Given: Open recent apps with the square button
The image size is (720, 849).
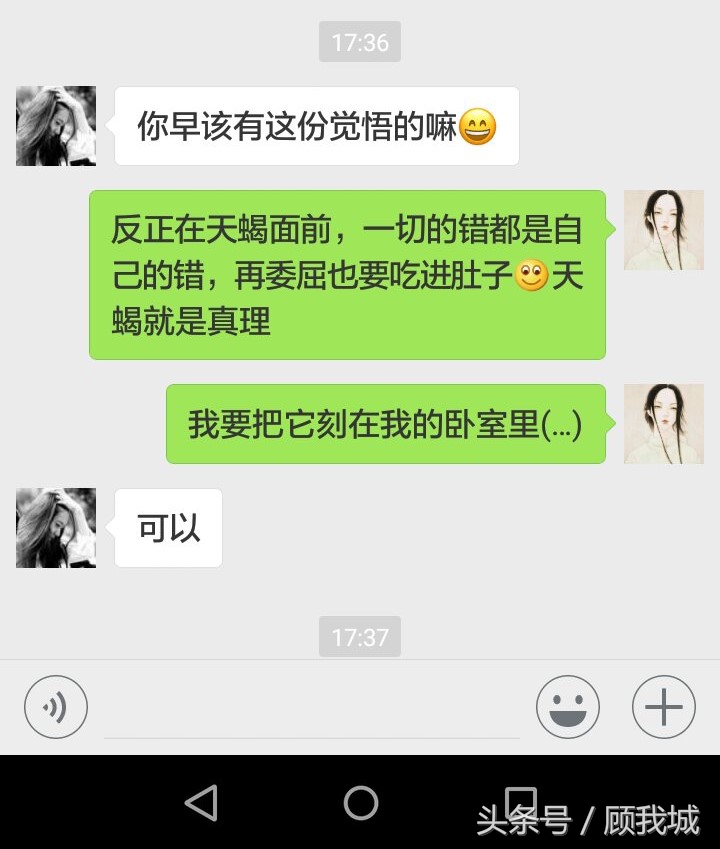Looking at the screenshot, I should pos(518,801).
